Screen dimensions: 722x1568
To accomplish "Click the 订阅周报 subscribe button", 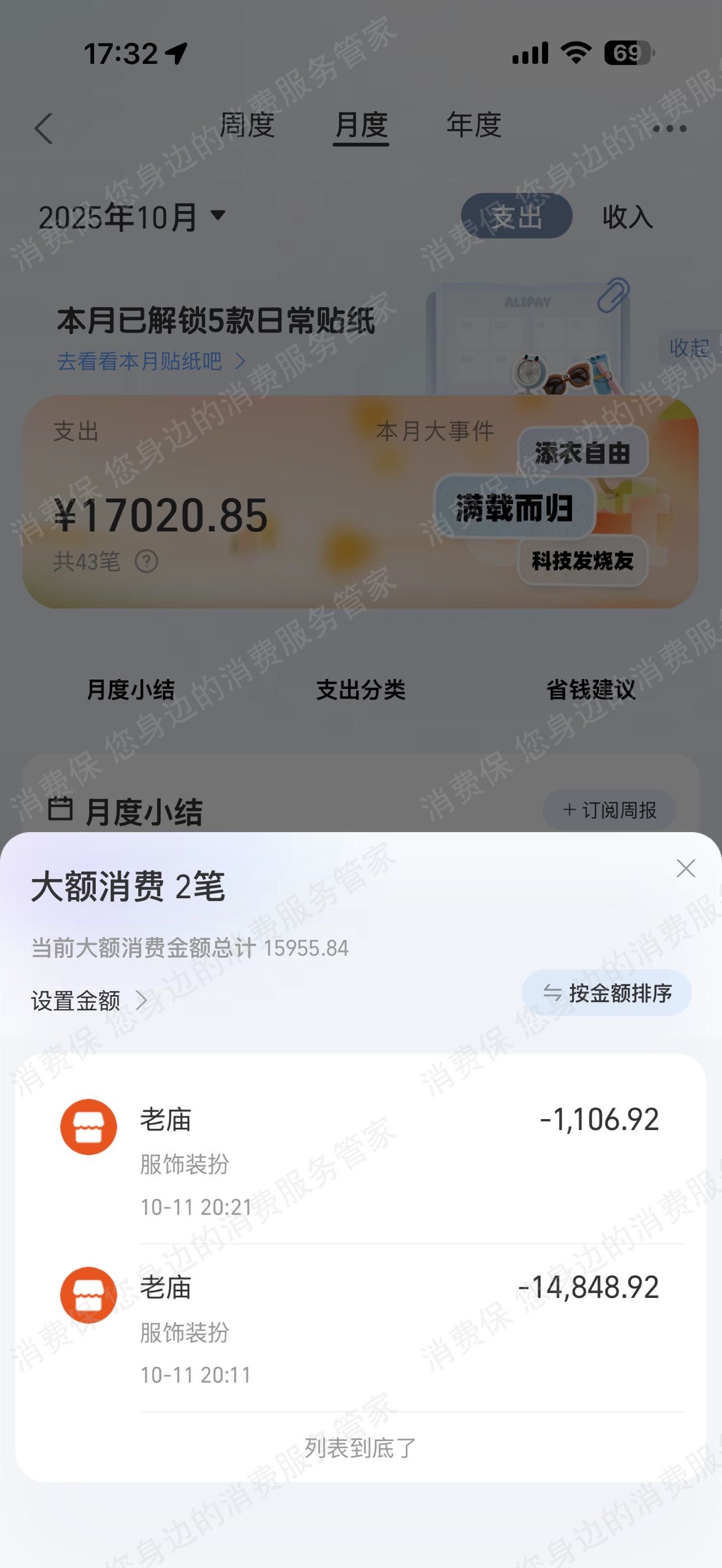I will pos(609,809).
